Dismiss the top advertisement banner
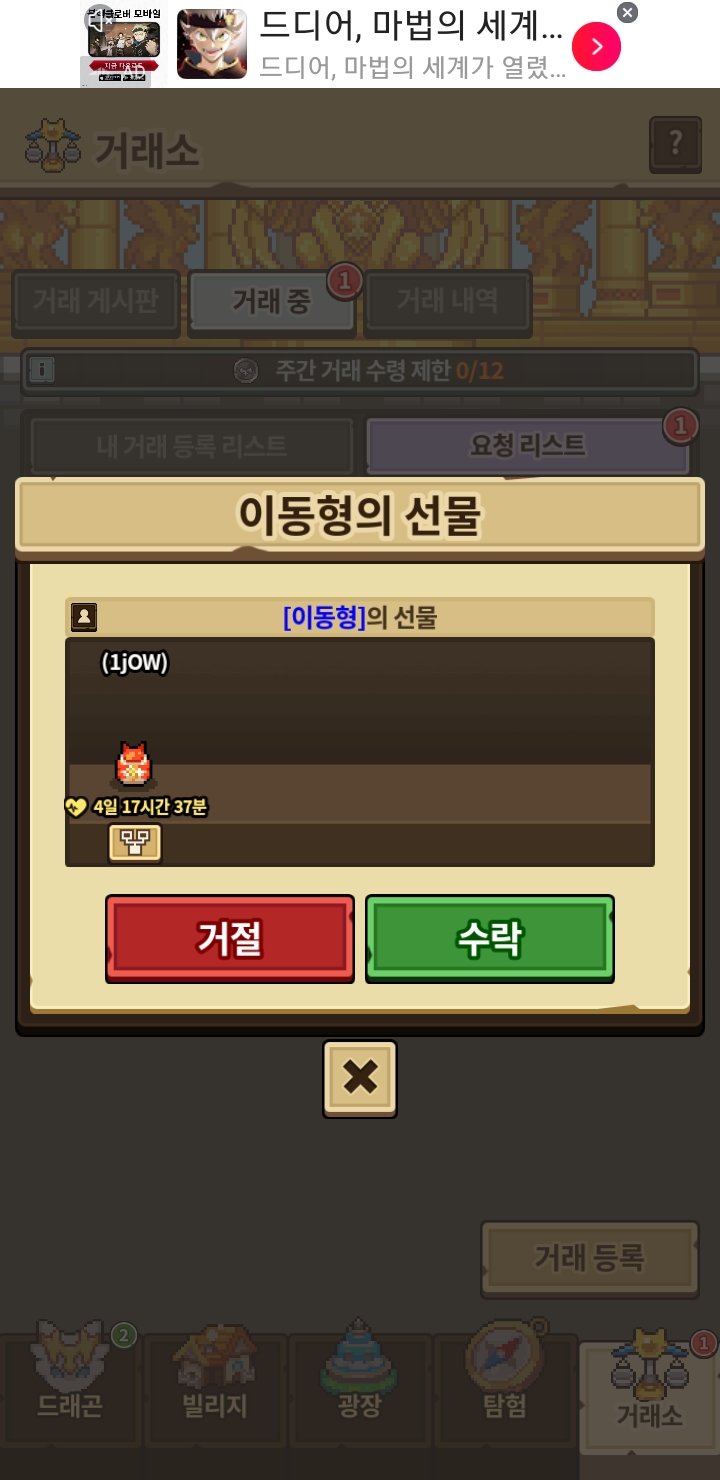This screenshot has width=720, height=1480. pyautogui.click(x=627, y=13)
